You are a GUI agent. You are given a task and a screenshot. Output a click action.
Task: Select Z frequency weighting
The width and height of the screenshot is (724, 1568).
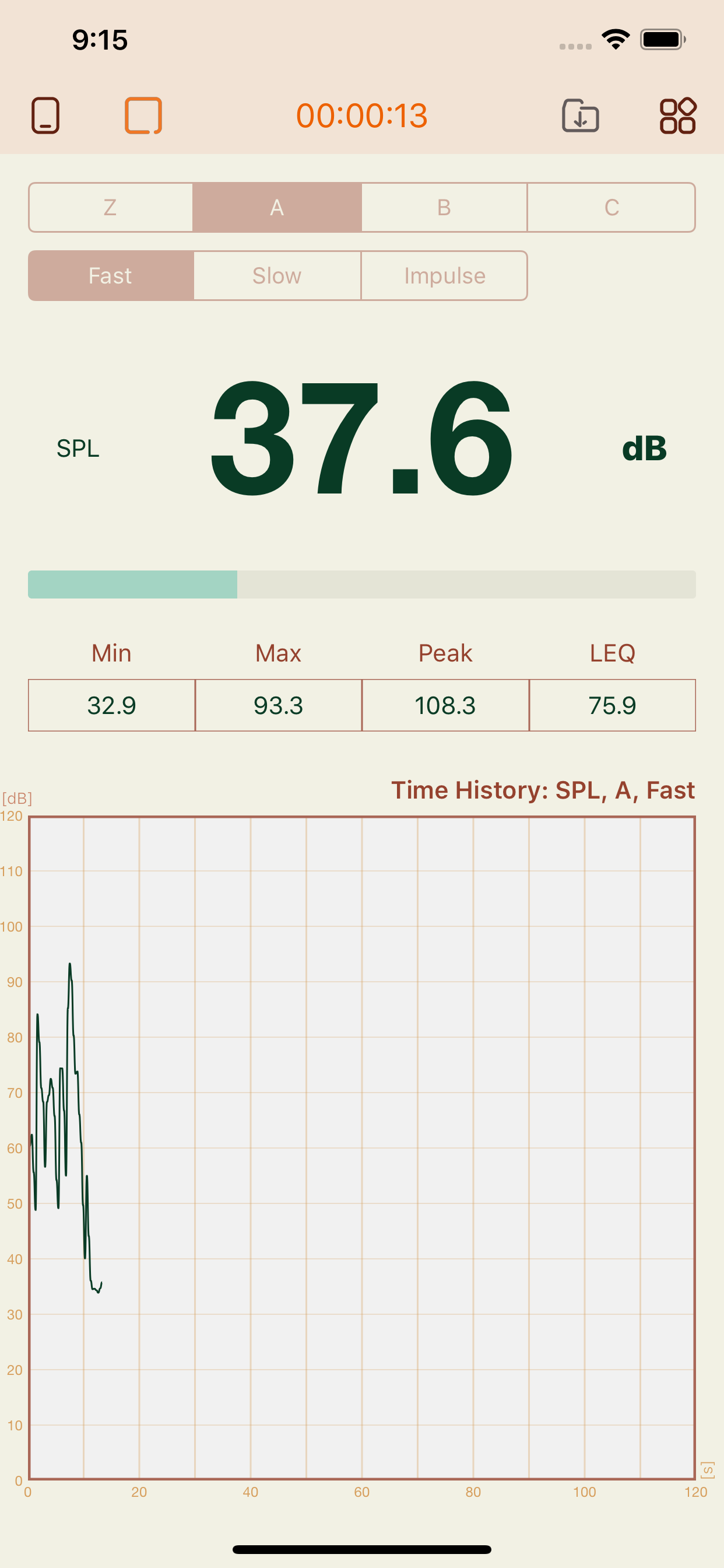pyautogui.click(x=111, y=208)
